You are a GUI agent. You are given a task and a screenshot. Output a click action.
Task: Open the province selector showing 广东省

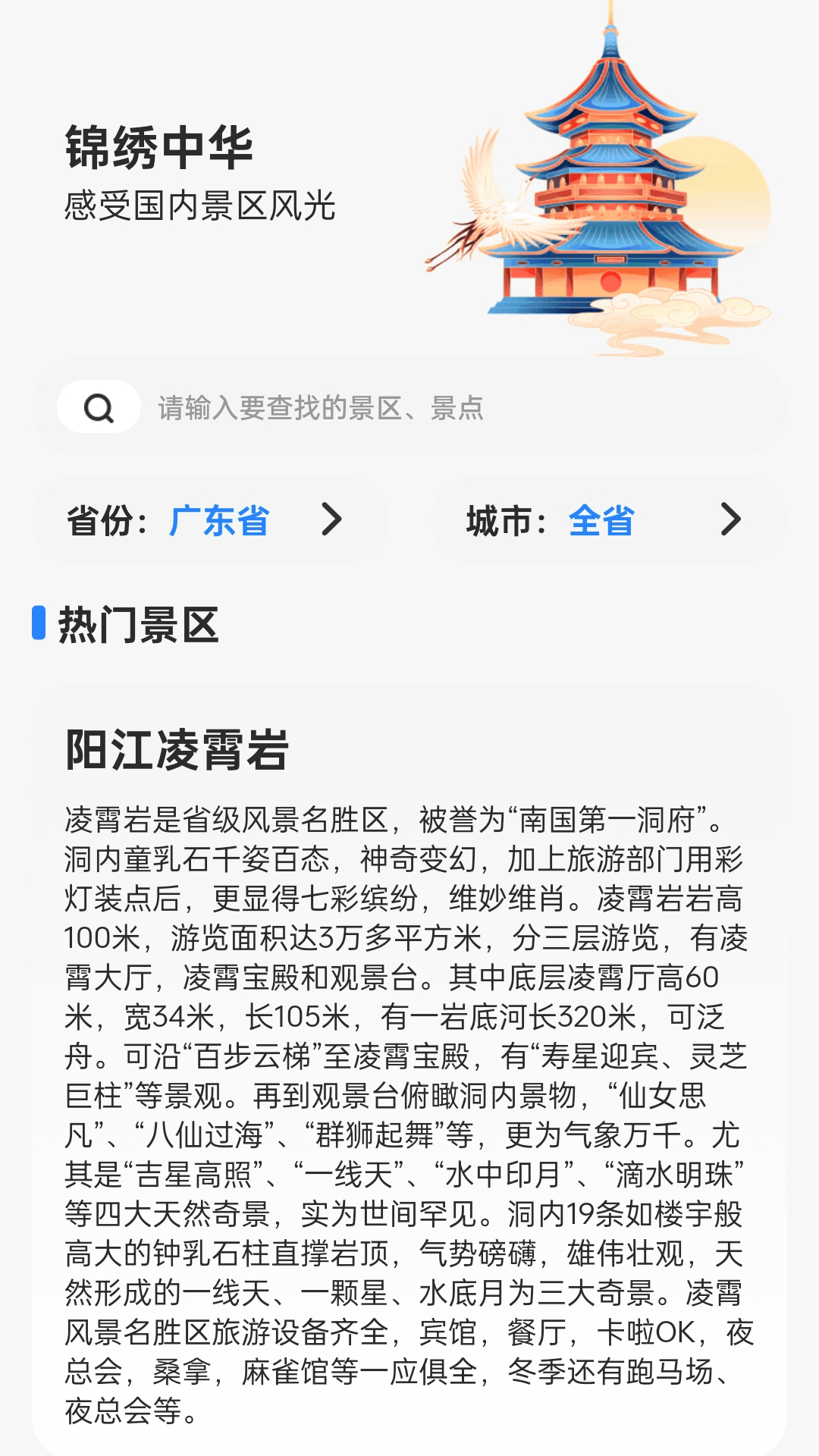pyautogui.click(x=209, y=520)
